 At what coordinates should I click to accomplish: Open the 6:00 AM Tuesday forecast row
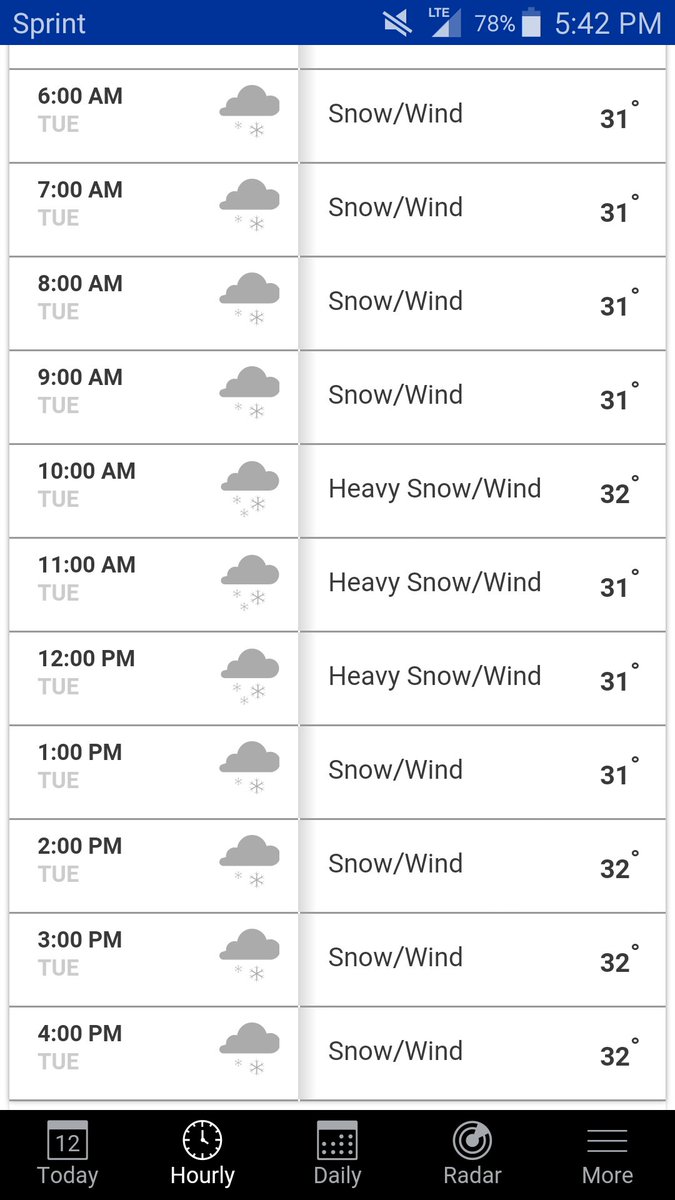pyautogui.click(x=337, y=115)
